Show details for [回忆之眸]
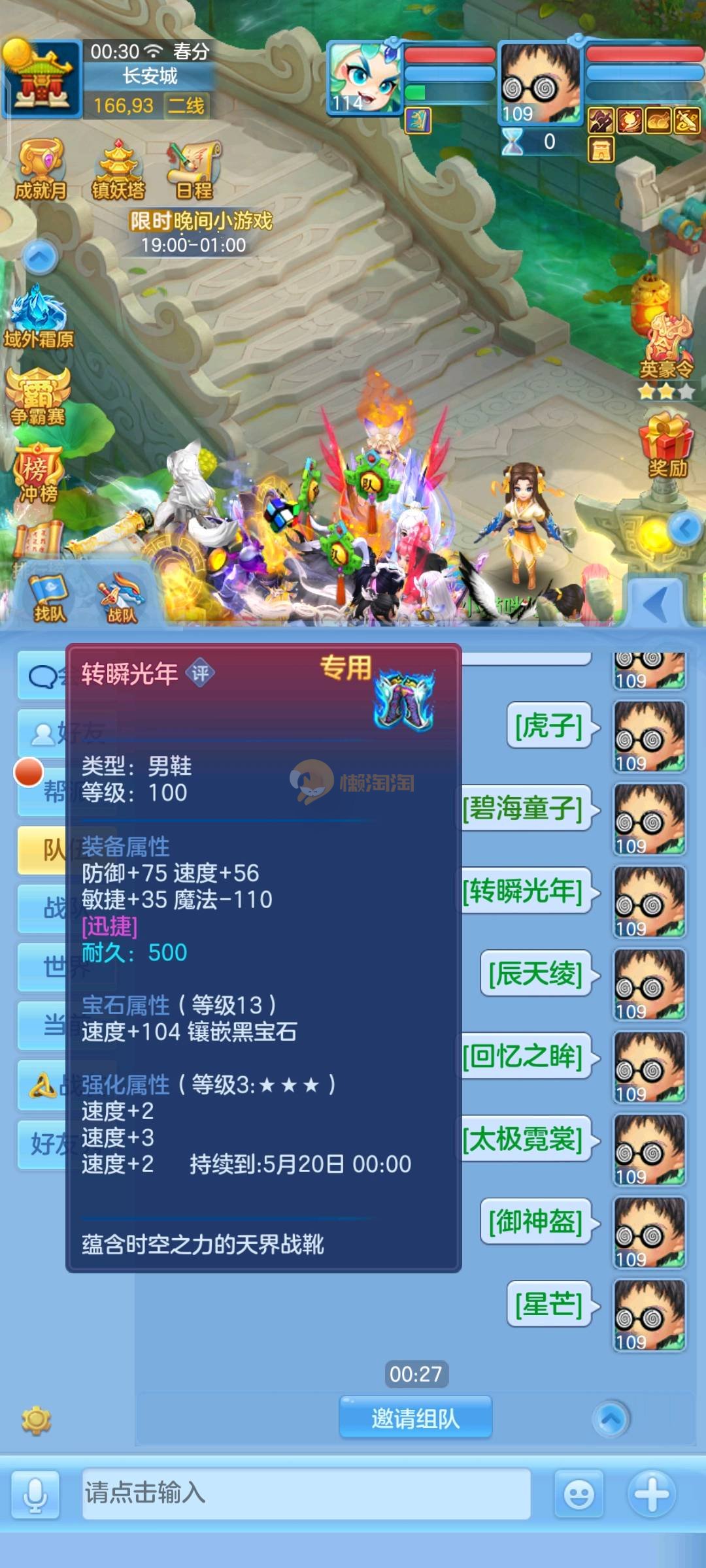The height and width of the screenshot is (1568, 706). click(524, 1056)
